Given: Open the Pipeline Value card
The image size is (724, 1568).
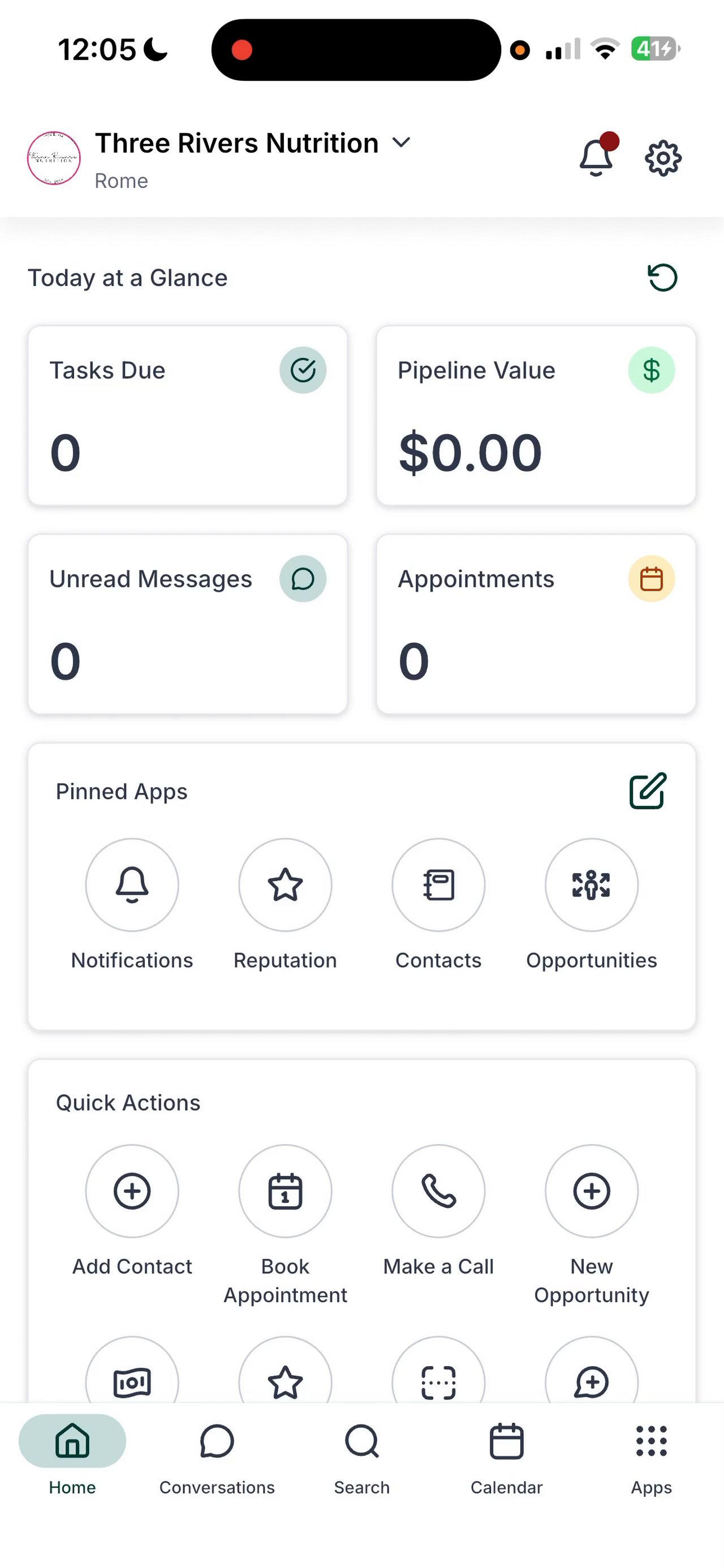Looking at the screenshot, I should [536, 415].
